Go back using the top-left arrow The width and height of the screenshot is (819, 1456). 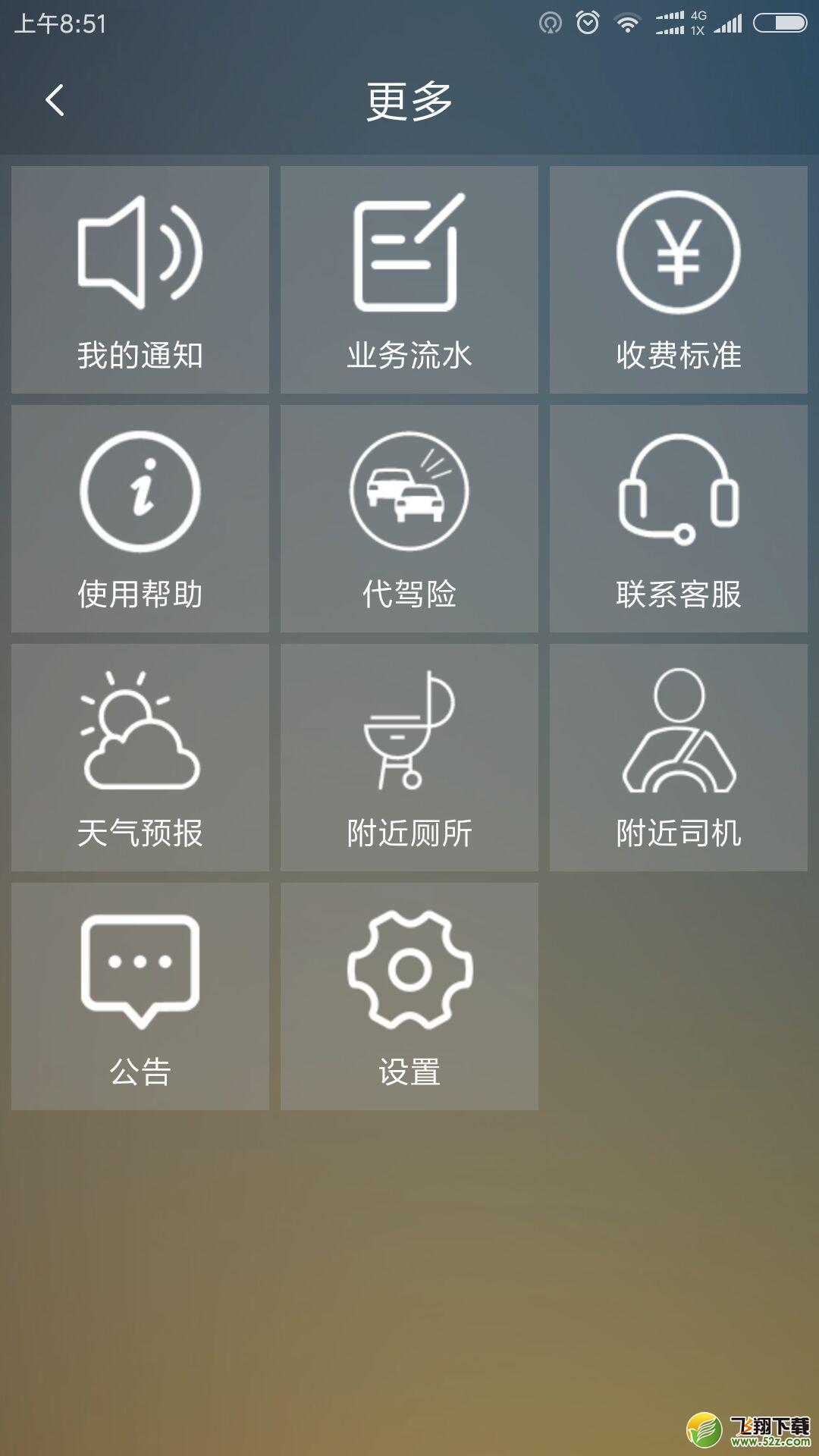pyautogui.click(x=55, y=100)
